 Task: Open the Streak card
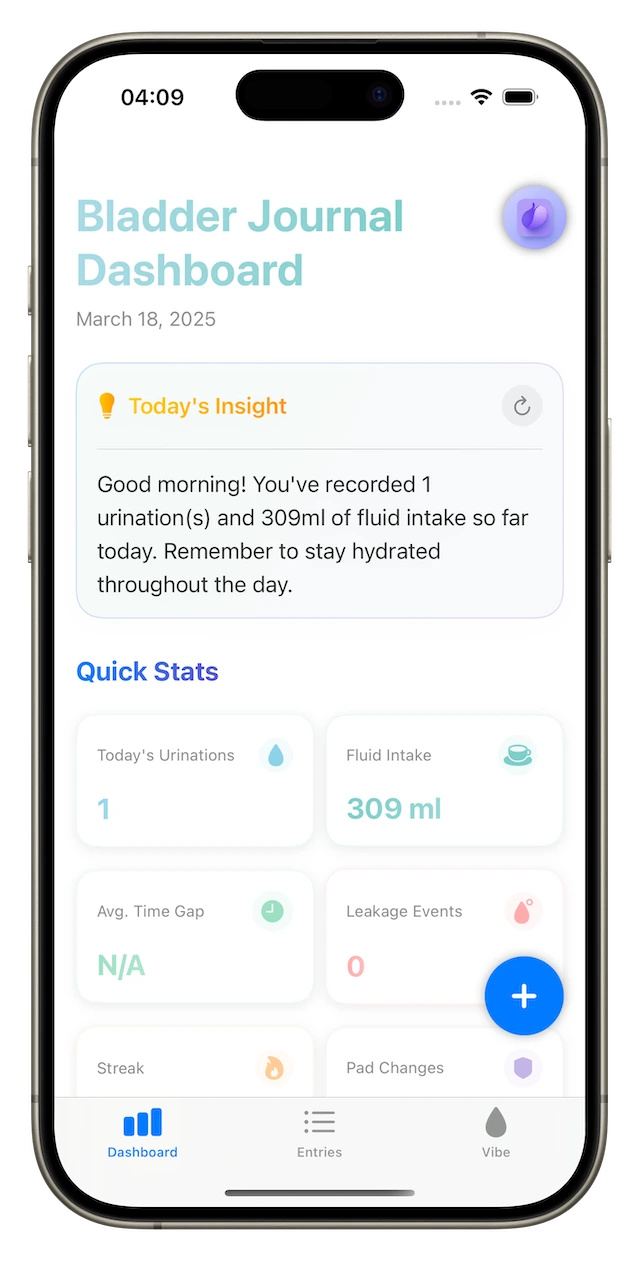click(x=195, y=1062)
